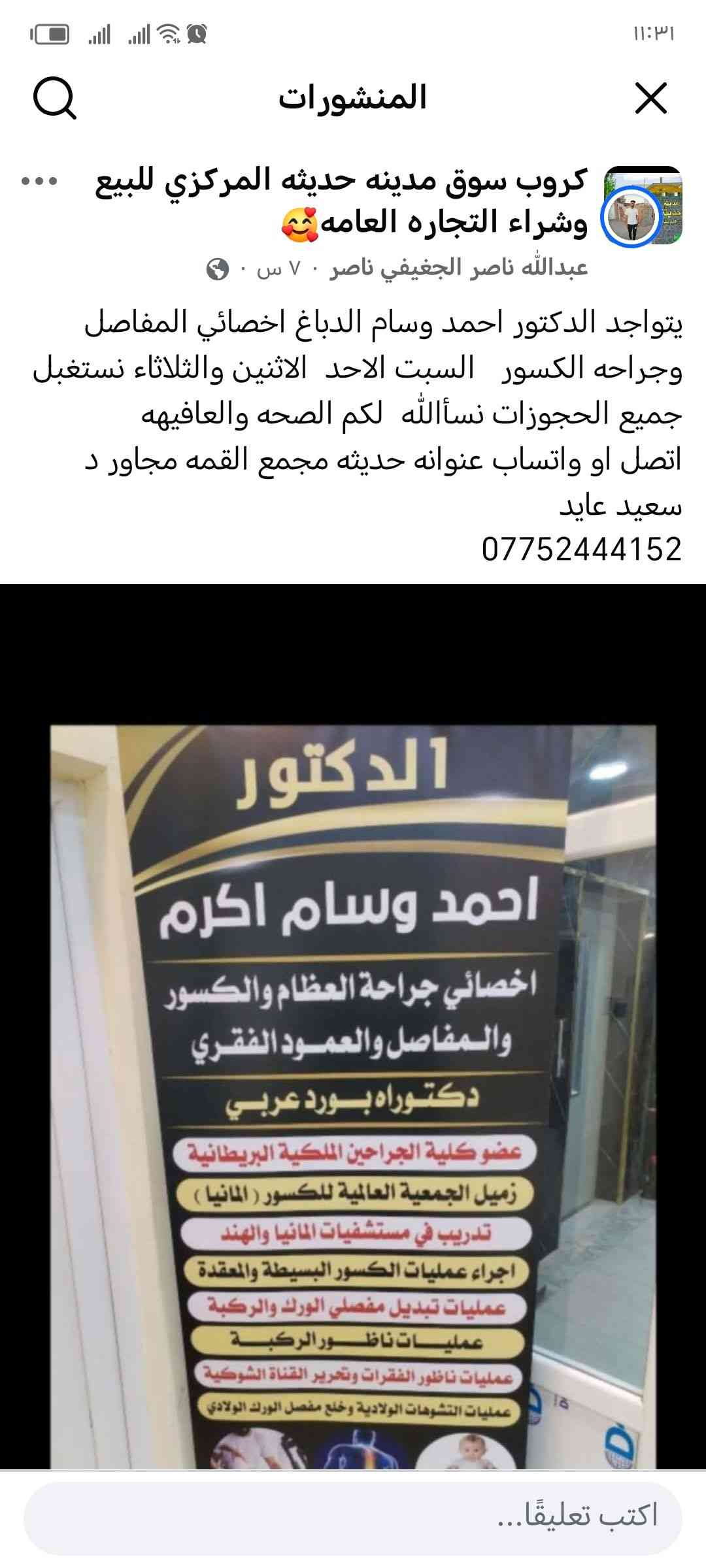
Task: Open the doctor's banner photo in the post
Action: point(353,1098)
